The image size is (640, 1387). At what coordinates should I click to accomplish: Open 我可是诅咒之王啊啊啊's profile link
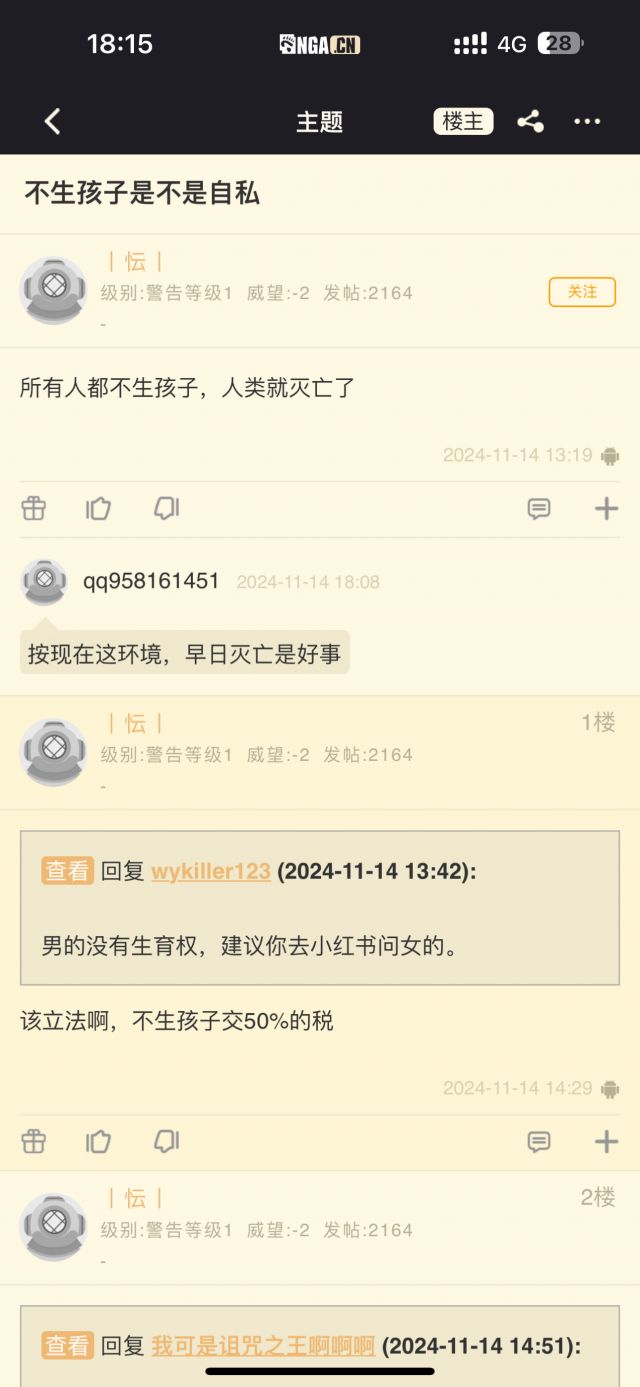pyautogui.click(x=263, y=1345)
